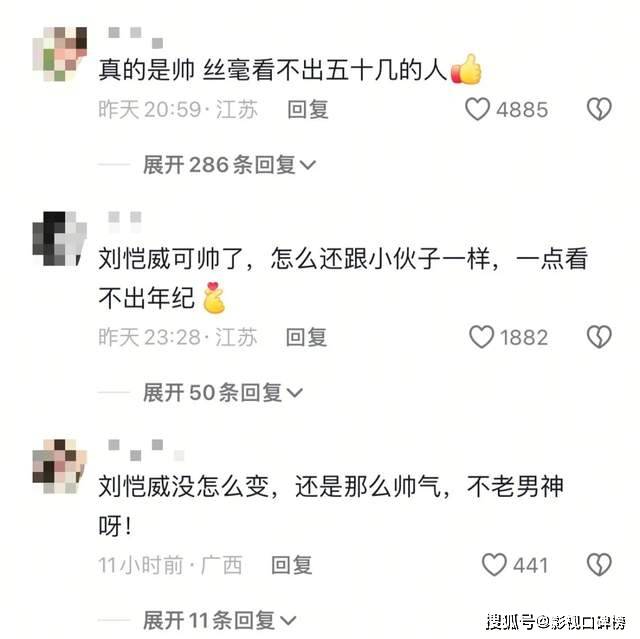The image size is (640, 639).
Task: Open avatar of the 不老男神 commenter
Action: pyautogui.click(x=59, y=465)
